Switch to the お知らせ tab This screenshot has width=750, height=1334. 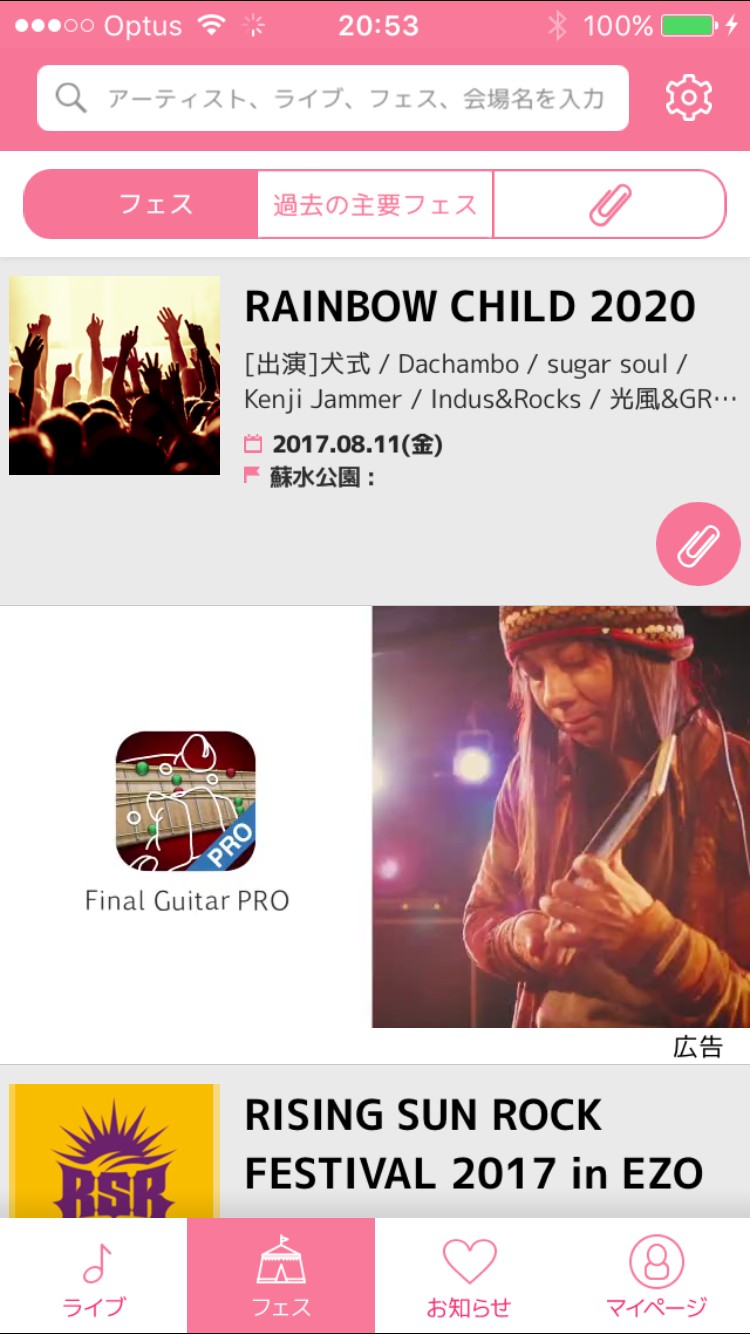click(x=469, y=1276)
